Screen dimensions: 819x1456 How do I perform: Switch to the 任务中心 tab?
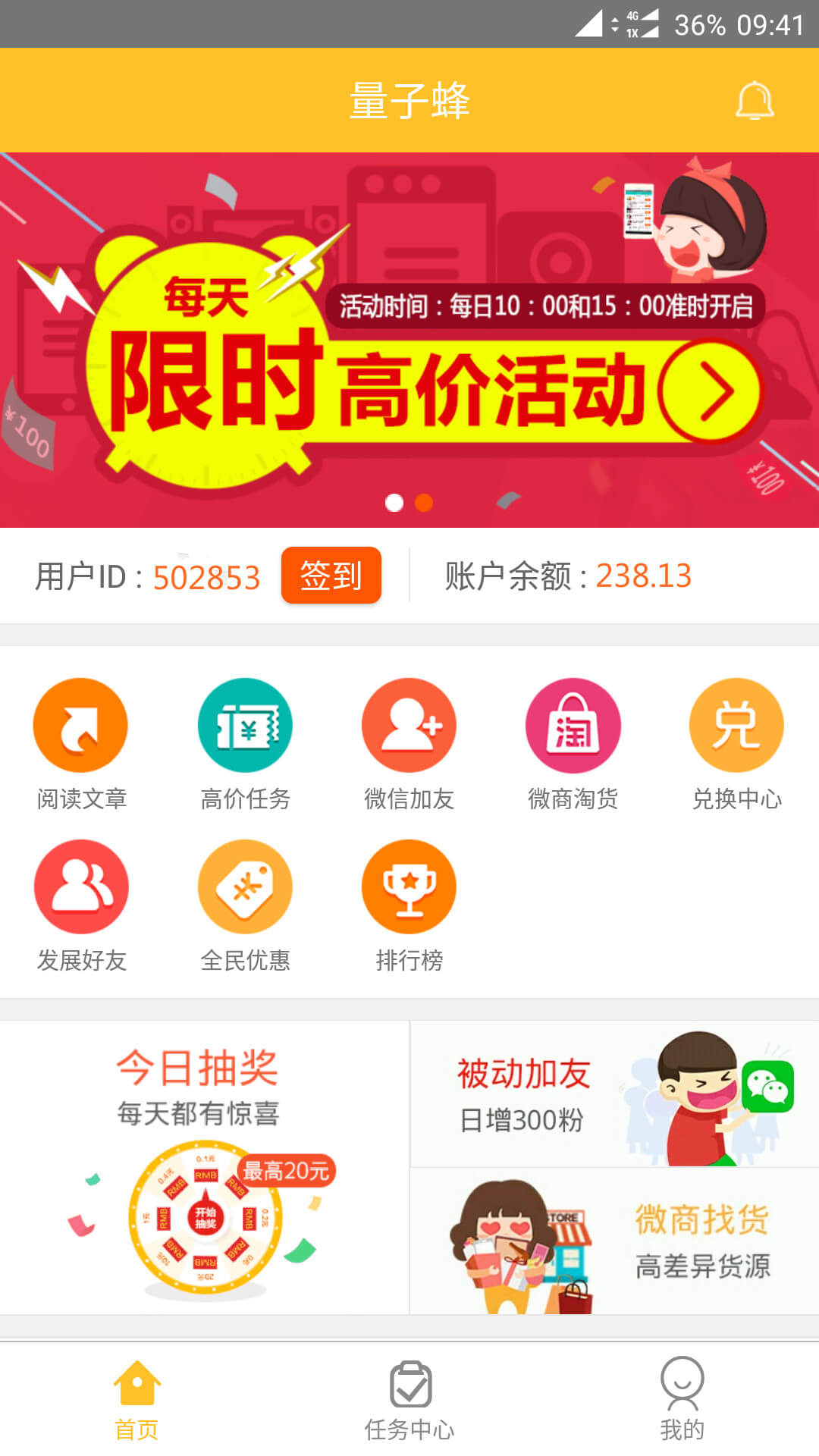tap(409, 1400)
